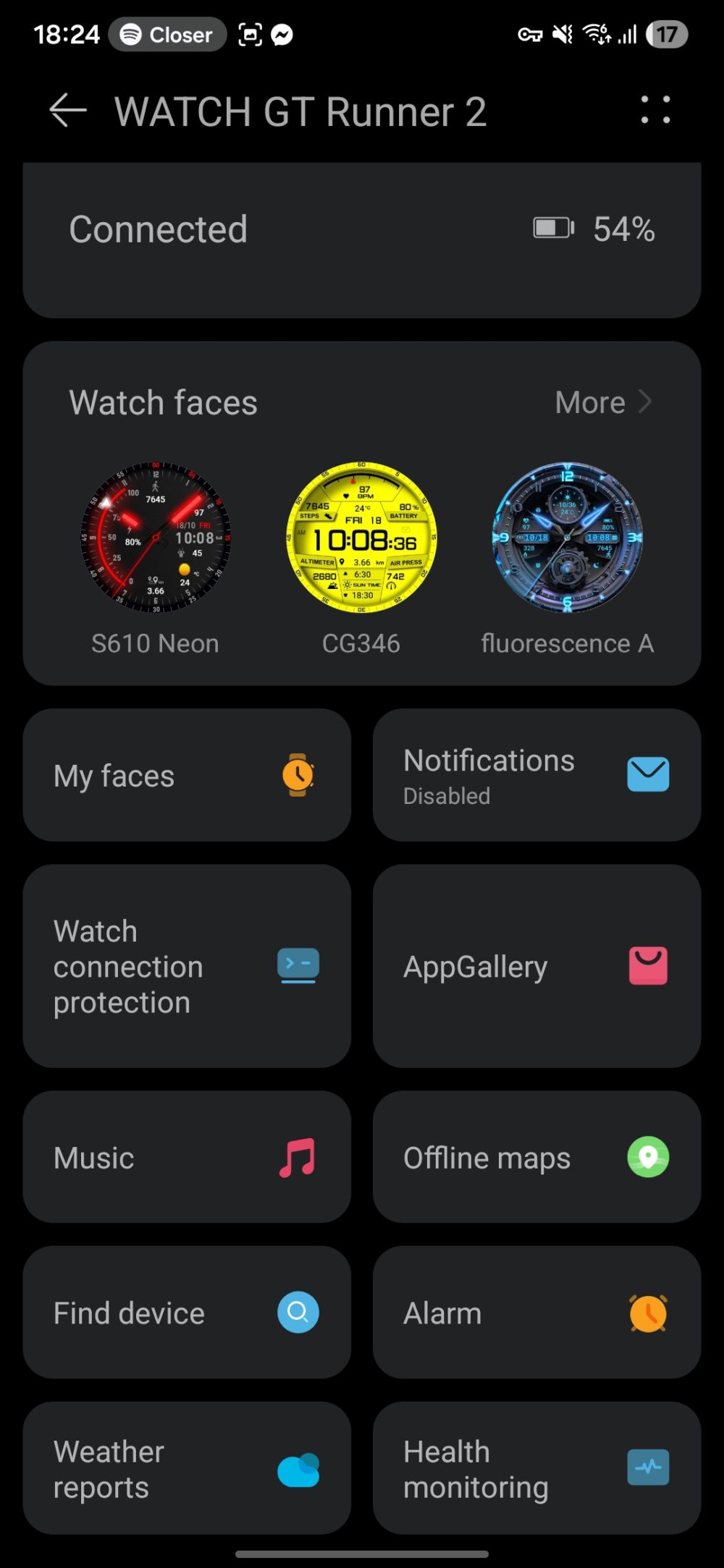Select the S610 Neon watch face

coord(155,538)
